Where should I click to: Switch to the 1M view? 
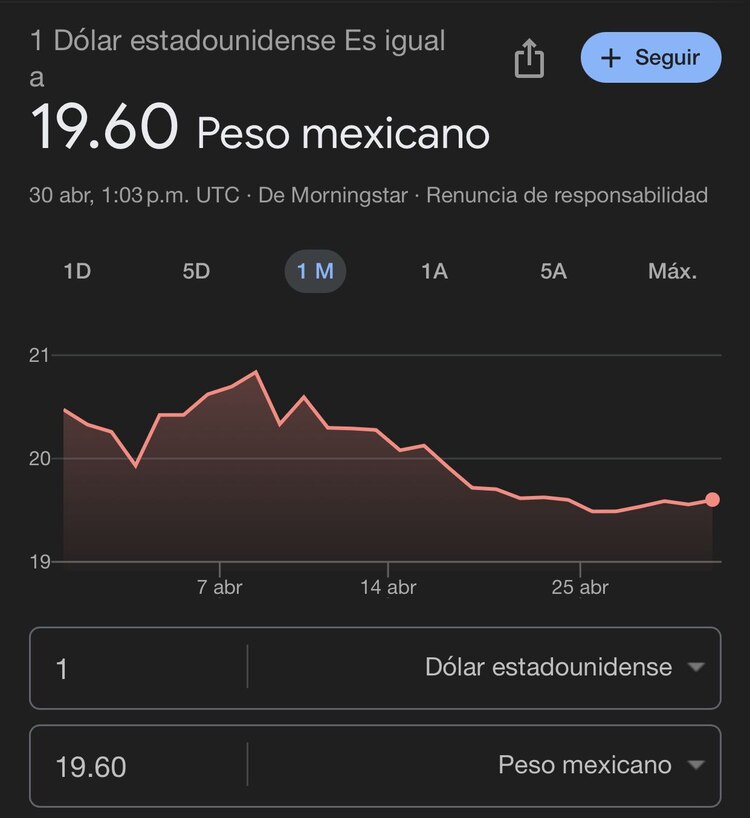tap(314, 271)
